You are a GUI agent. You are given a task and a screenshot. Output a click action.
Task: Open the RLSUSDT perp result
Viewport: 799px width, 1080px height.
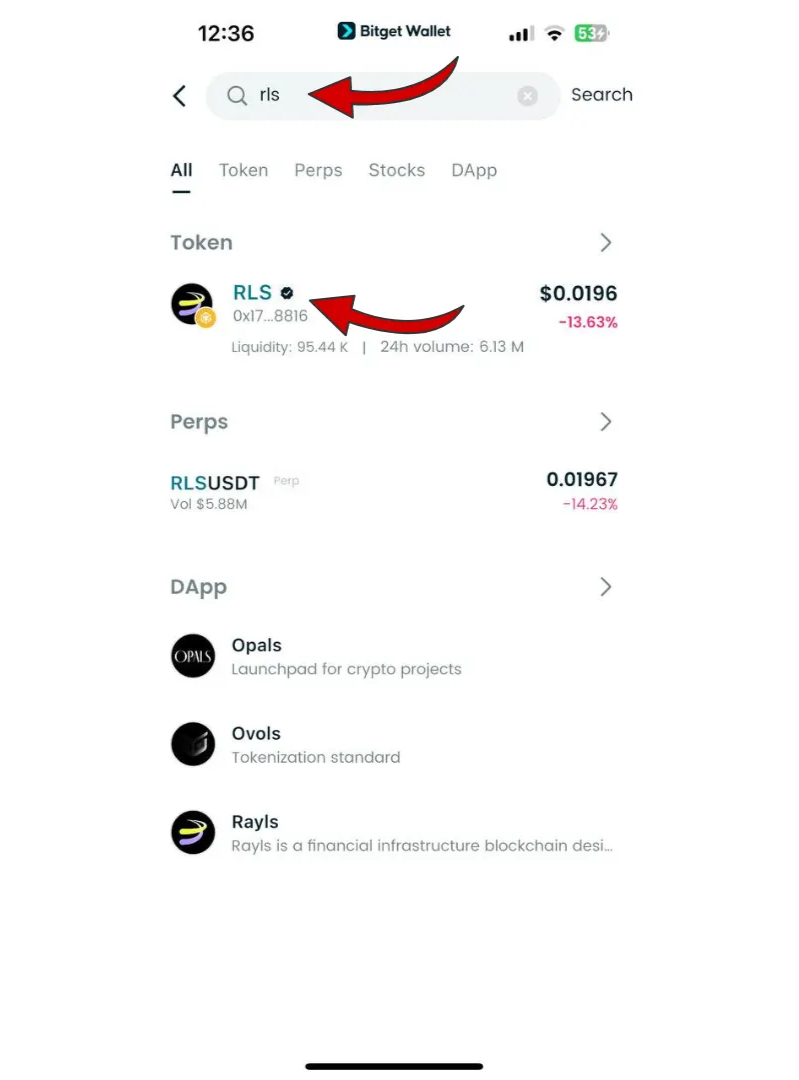(x=393, y=491)
